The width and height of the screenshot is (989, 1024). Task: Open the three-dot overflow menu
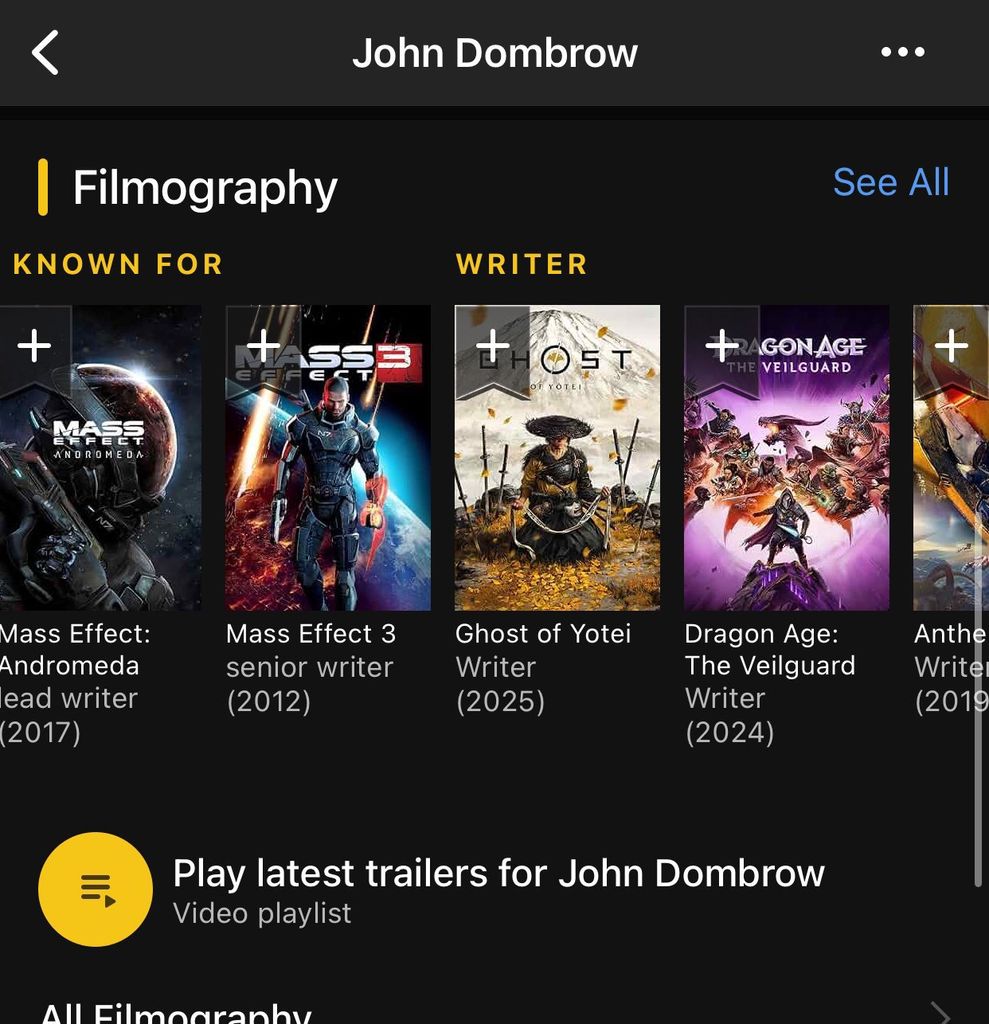[902, 53]
